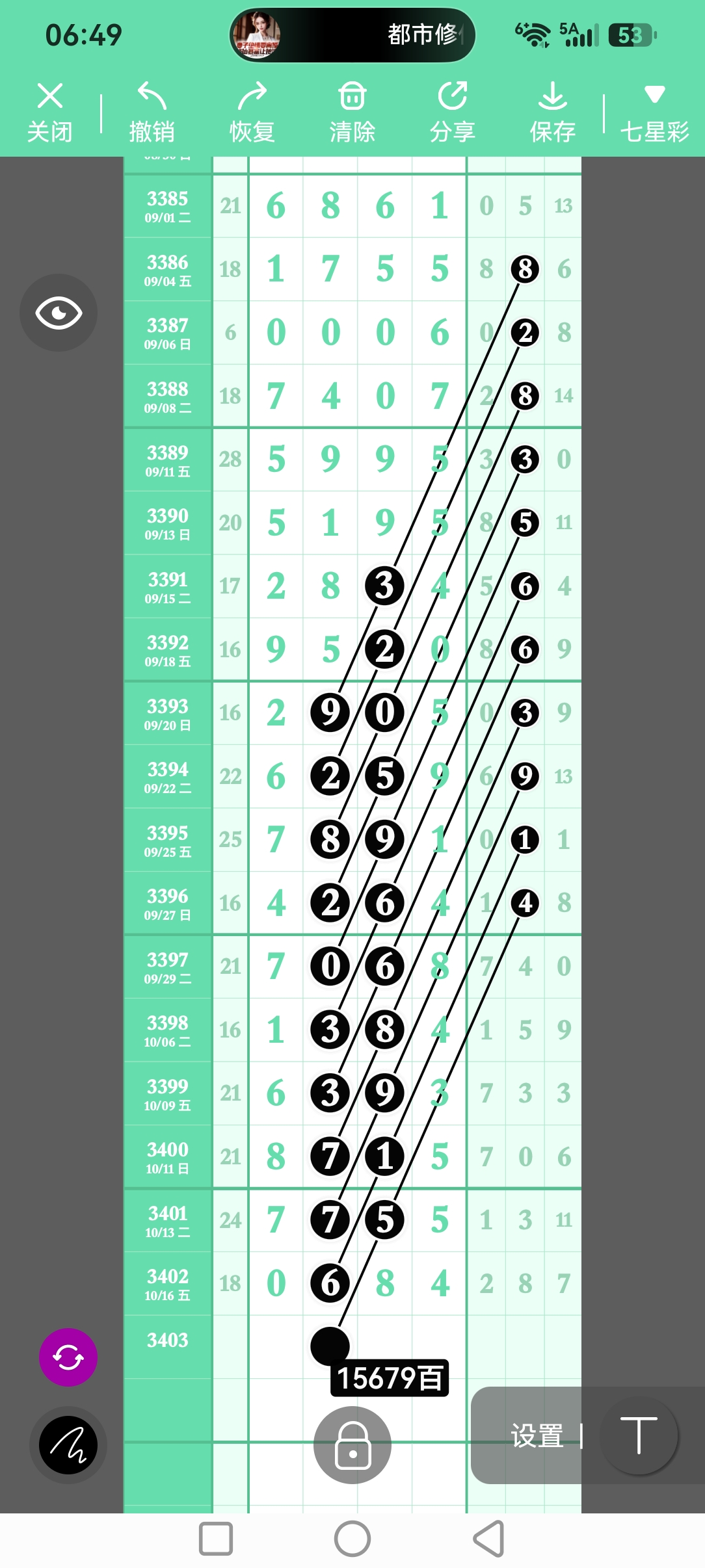Select the black pen drawing tool
Viewport: 705px width, 1568px height.
pyautogui.click(x=68, y=1445)
